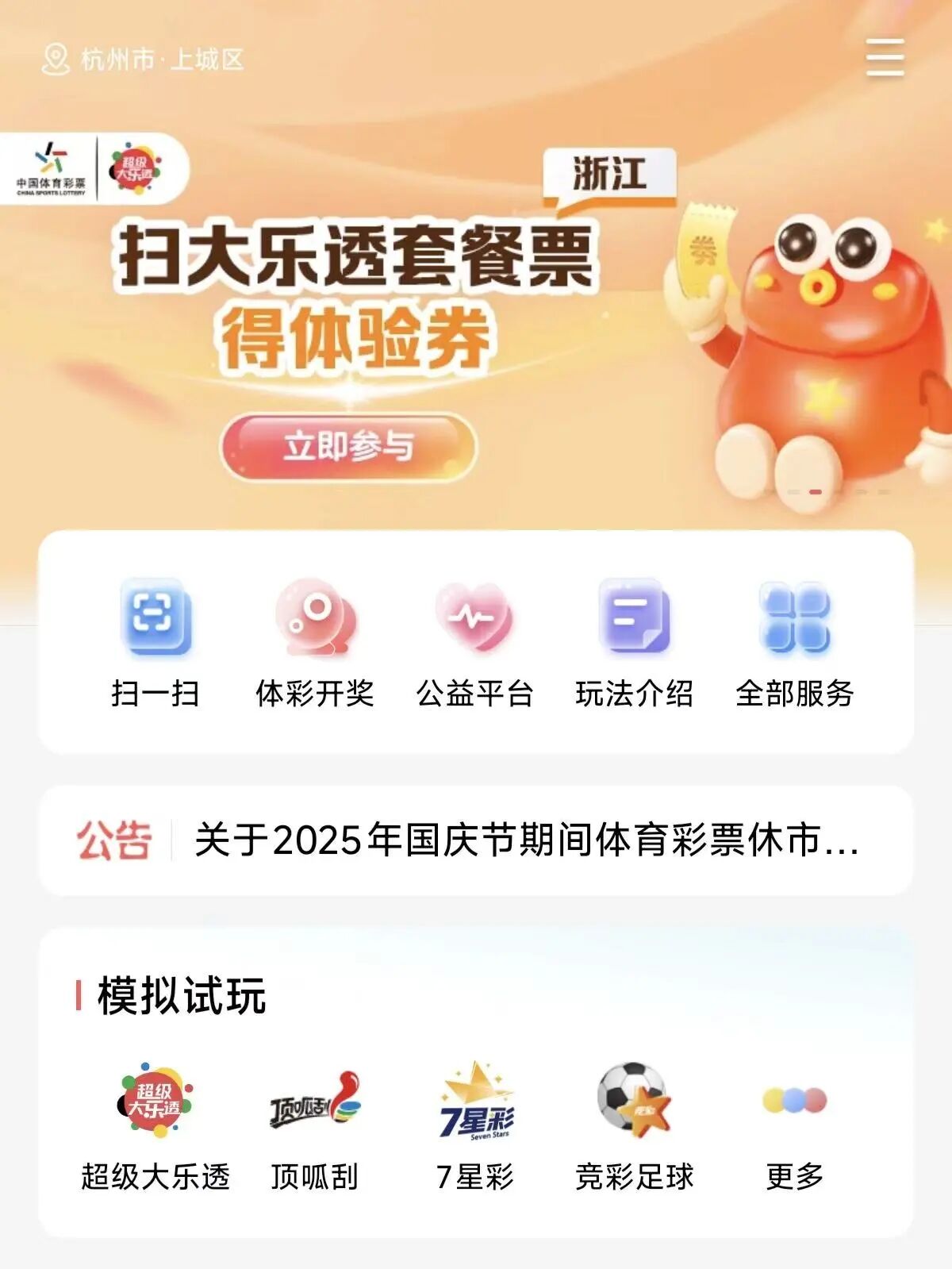Change location 杭州市·上城区
The height and width of the screenshot is (1269, 952).
(x=143, y=60)
